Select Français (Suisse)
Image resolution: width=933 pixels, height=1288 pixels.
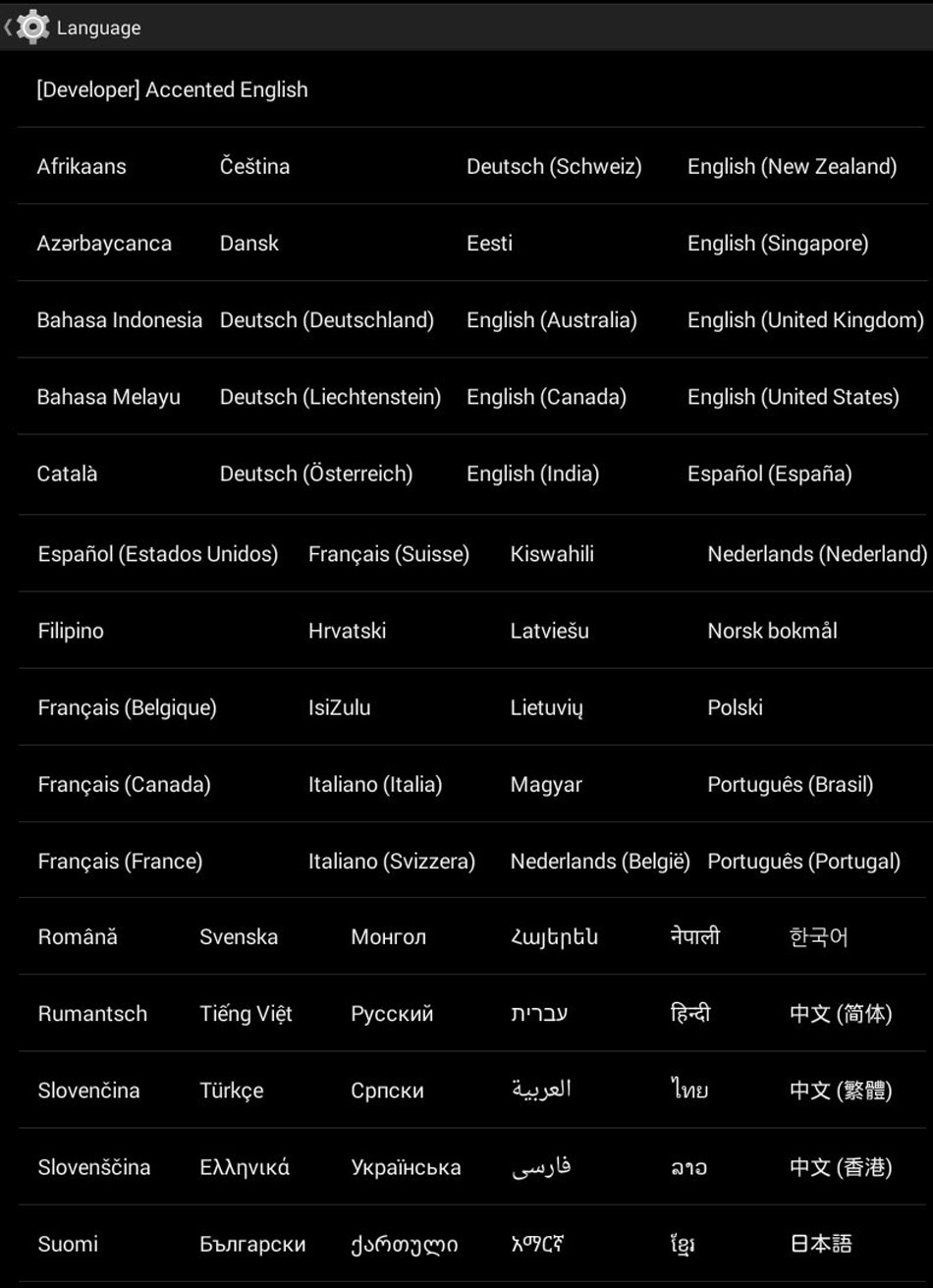tap(389, 554)
